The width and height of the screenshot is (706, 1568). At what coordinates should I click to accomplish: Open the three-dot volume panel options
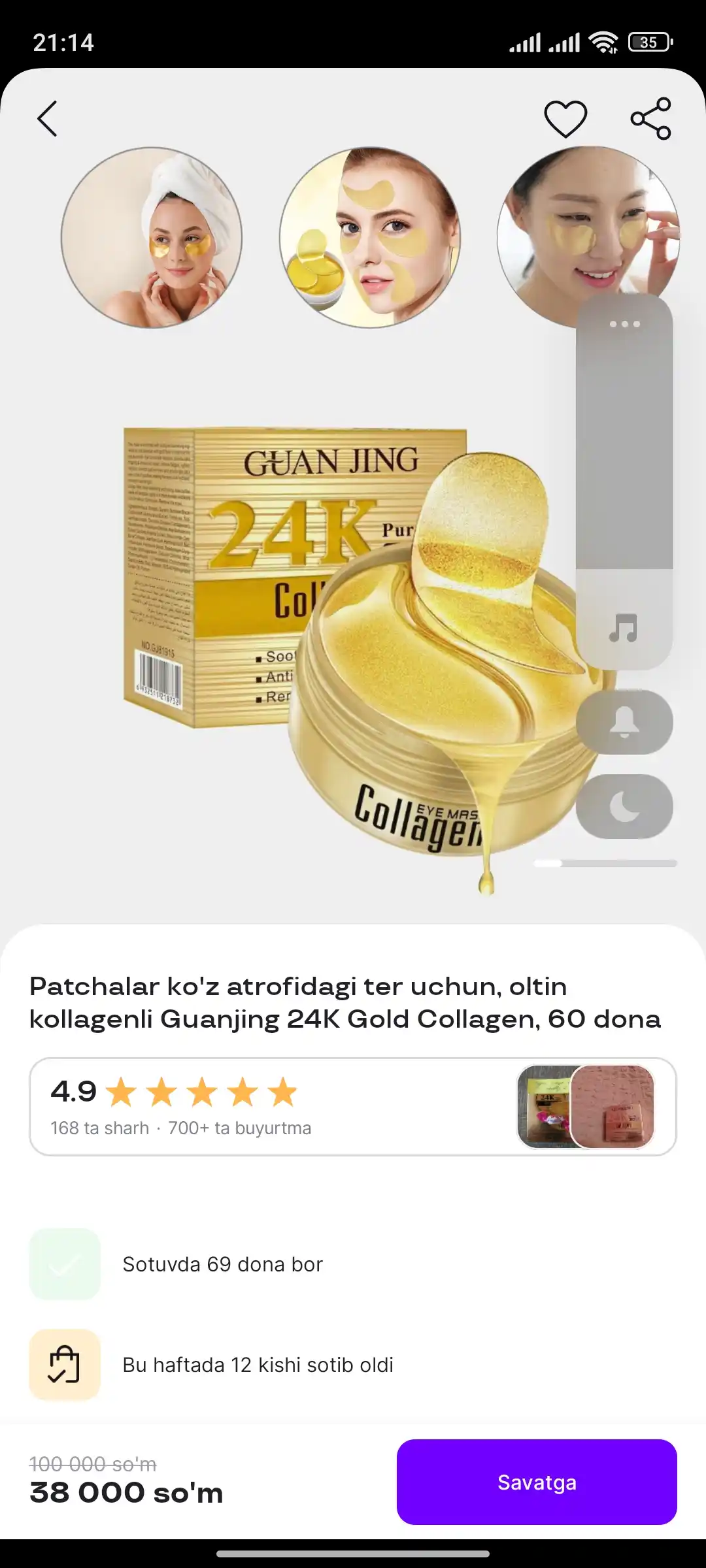[624, 324]
